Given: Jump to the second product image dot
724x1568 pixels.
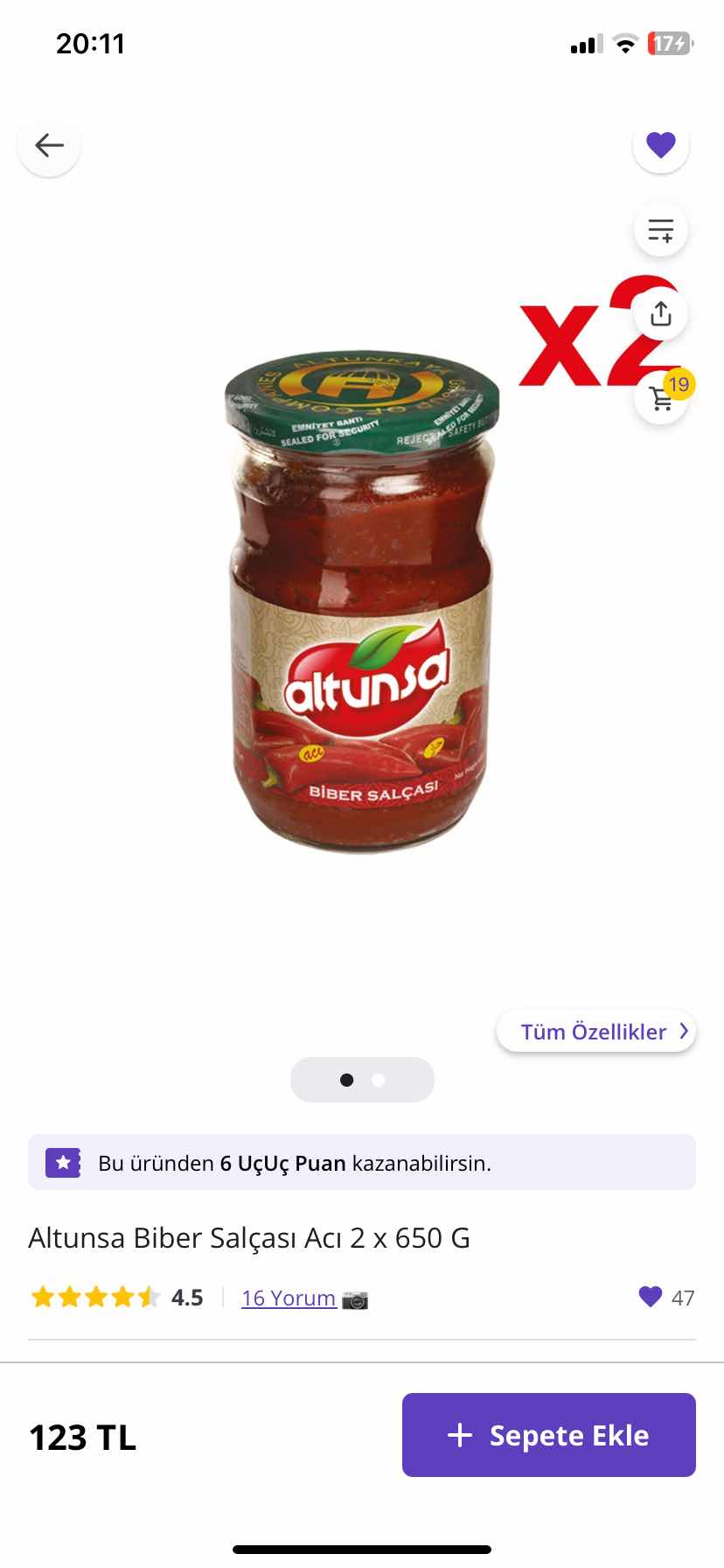Looking at the screenshot, I should tap(379, 1080).
